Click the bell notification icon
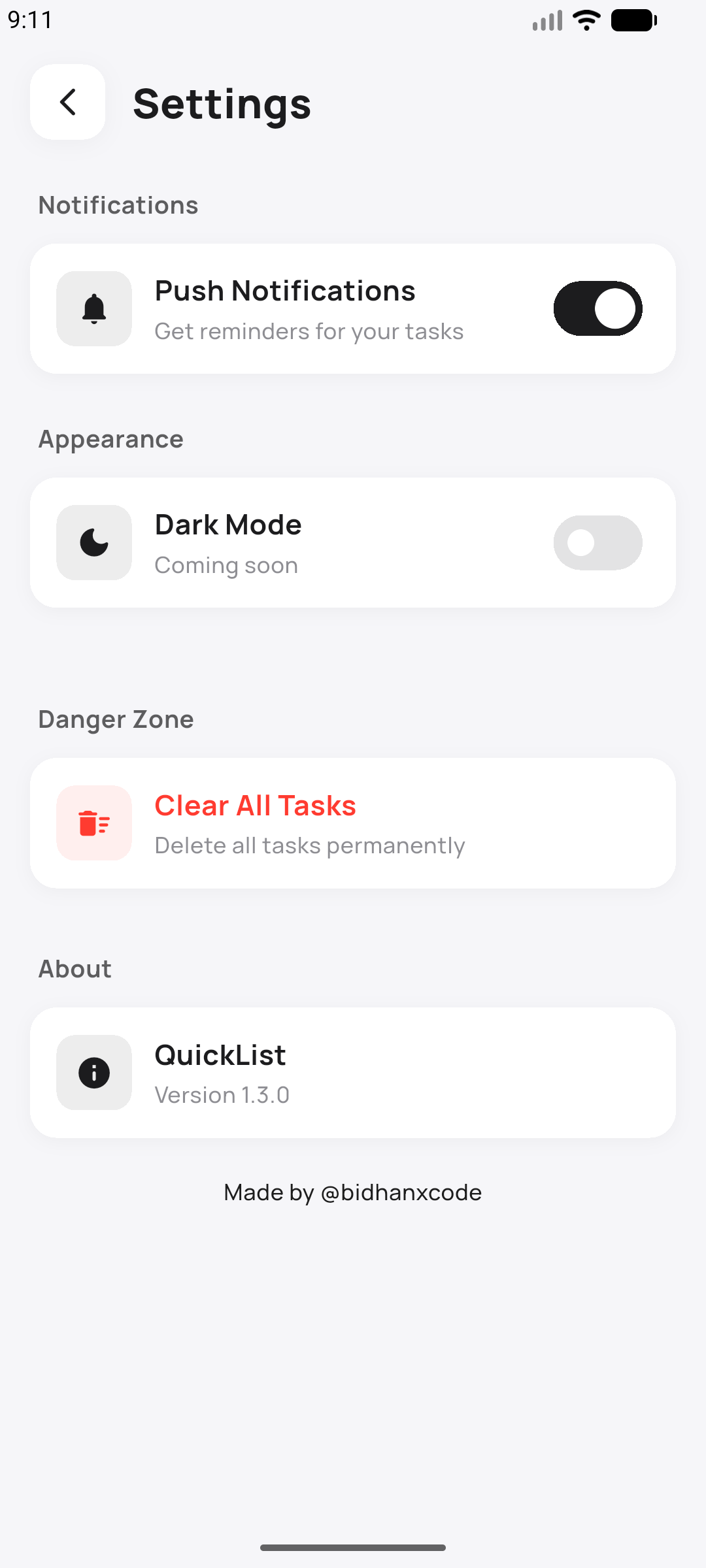The width and height of the screenshot is (706, 1568). click(x=93, y=308)
